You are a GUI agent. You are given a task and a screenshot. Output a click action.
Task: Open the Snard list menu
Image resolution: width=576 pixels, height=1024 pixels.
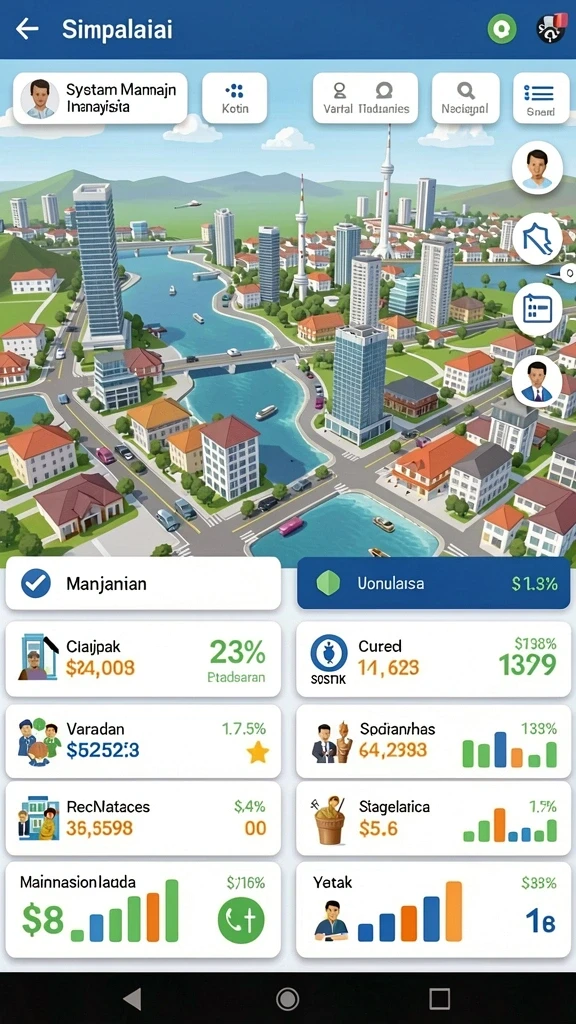coord(540,98)
